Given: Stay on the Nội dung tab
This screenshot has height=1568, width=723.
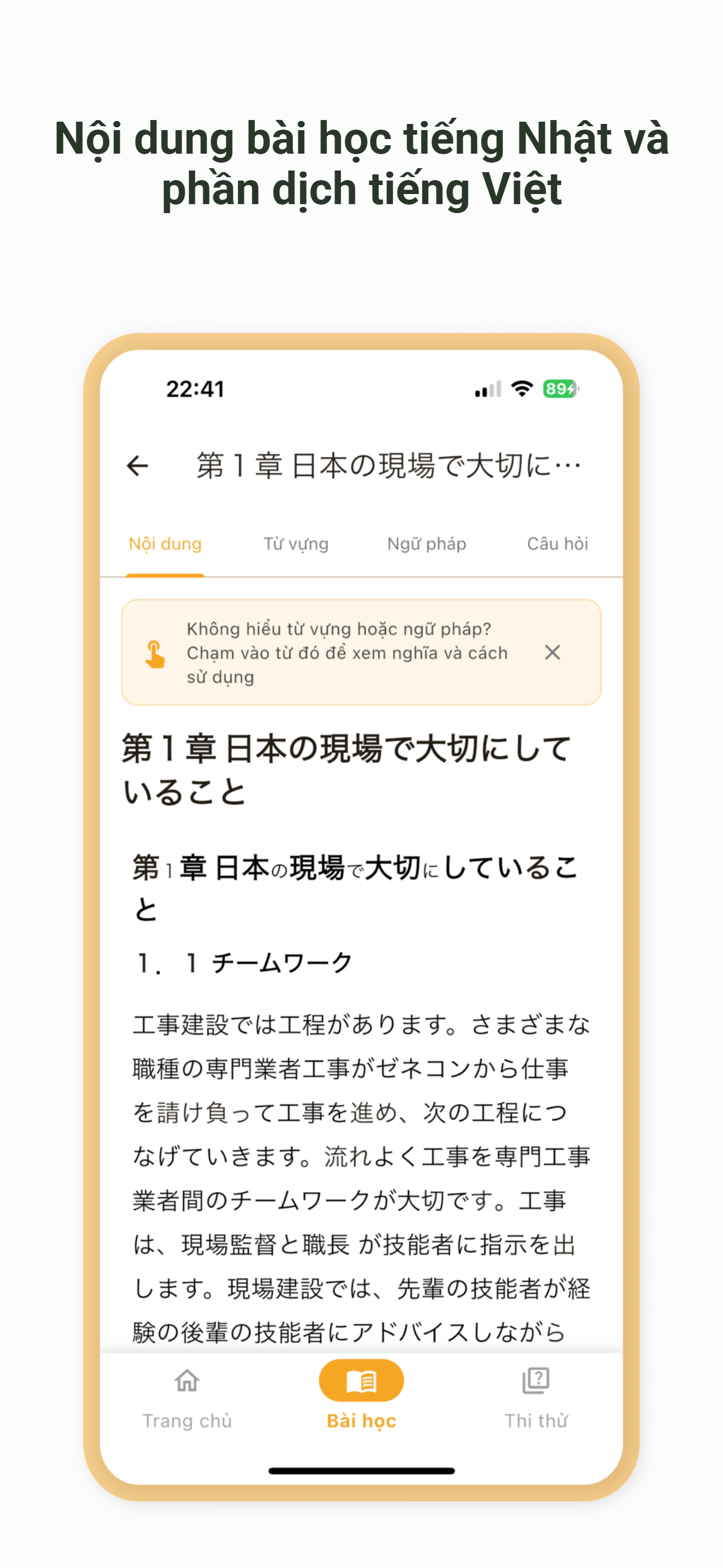Looking at the screenshot, I should pyautogui.click(x=165, y=543).
